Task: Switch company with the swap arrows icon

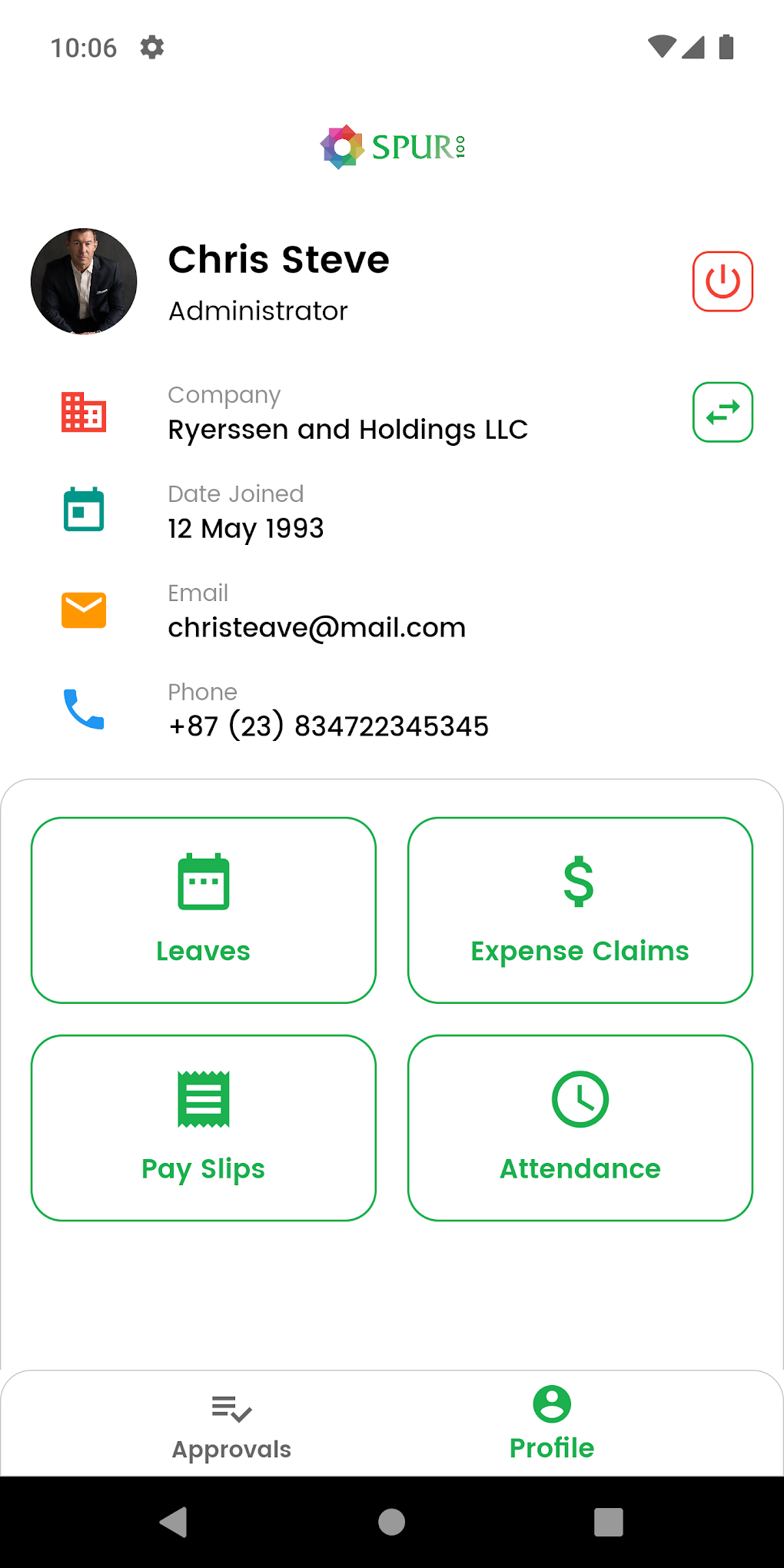Action: (x=723, y=412)
